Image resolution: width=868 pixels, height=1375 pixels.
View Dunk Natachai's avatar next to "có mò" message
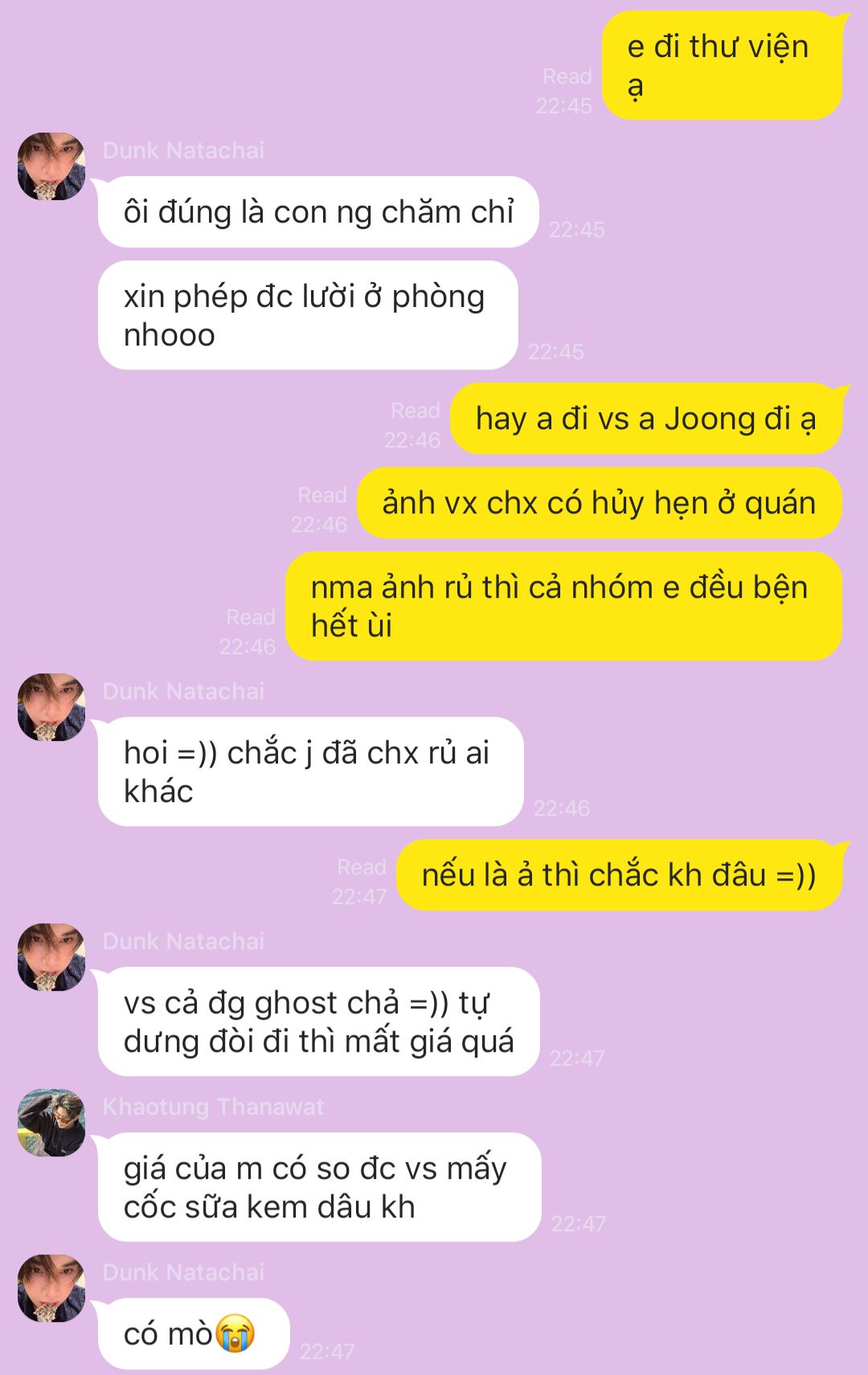(51, 1288)
